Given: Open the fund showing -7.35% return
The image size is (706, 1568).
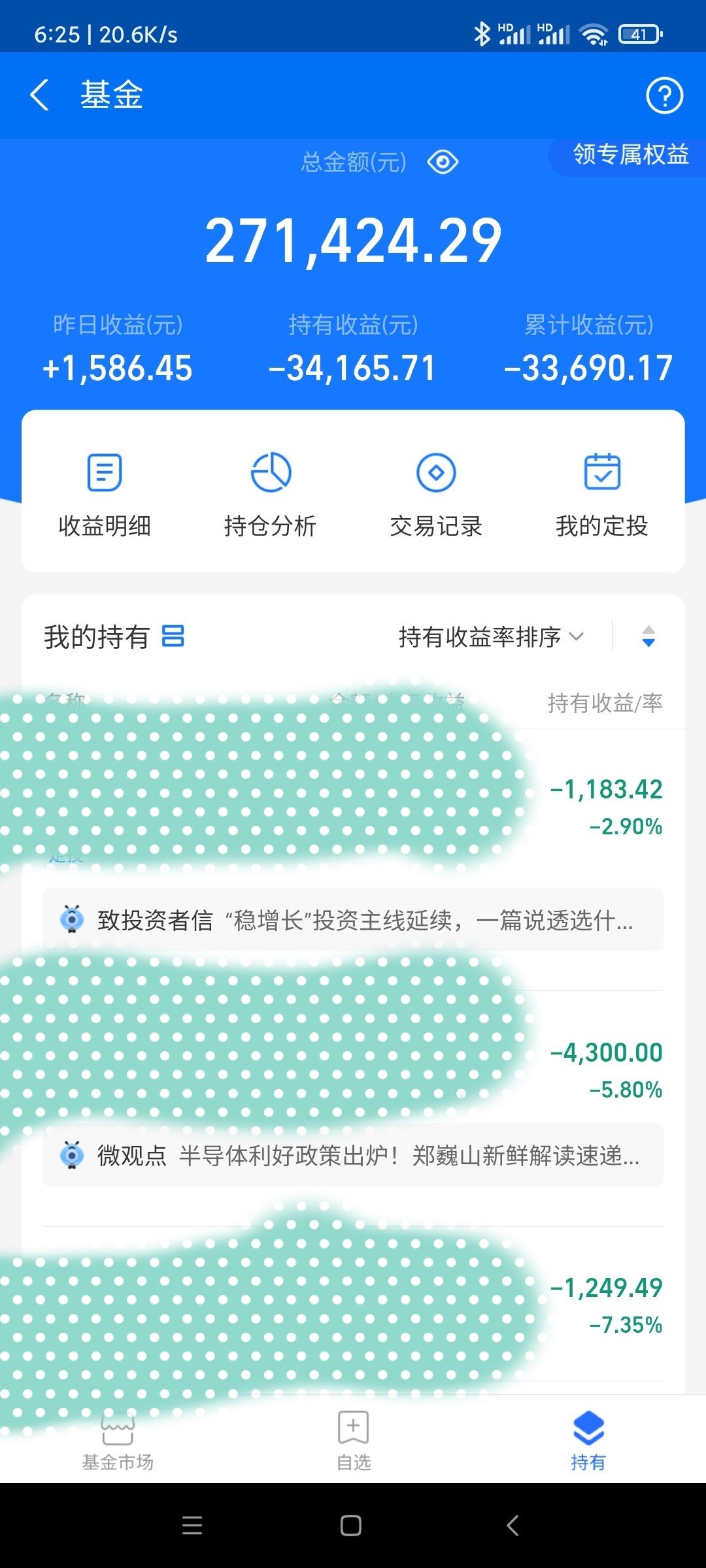Looking at the screenshot, I should pos(353,1304).
